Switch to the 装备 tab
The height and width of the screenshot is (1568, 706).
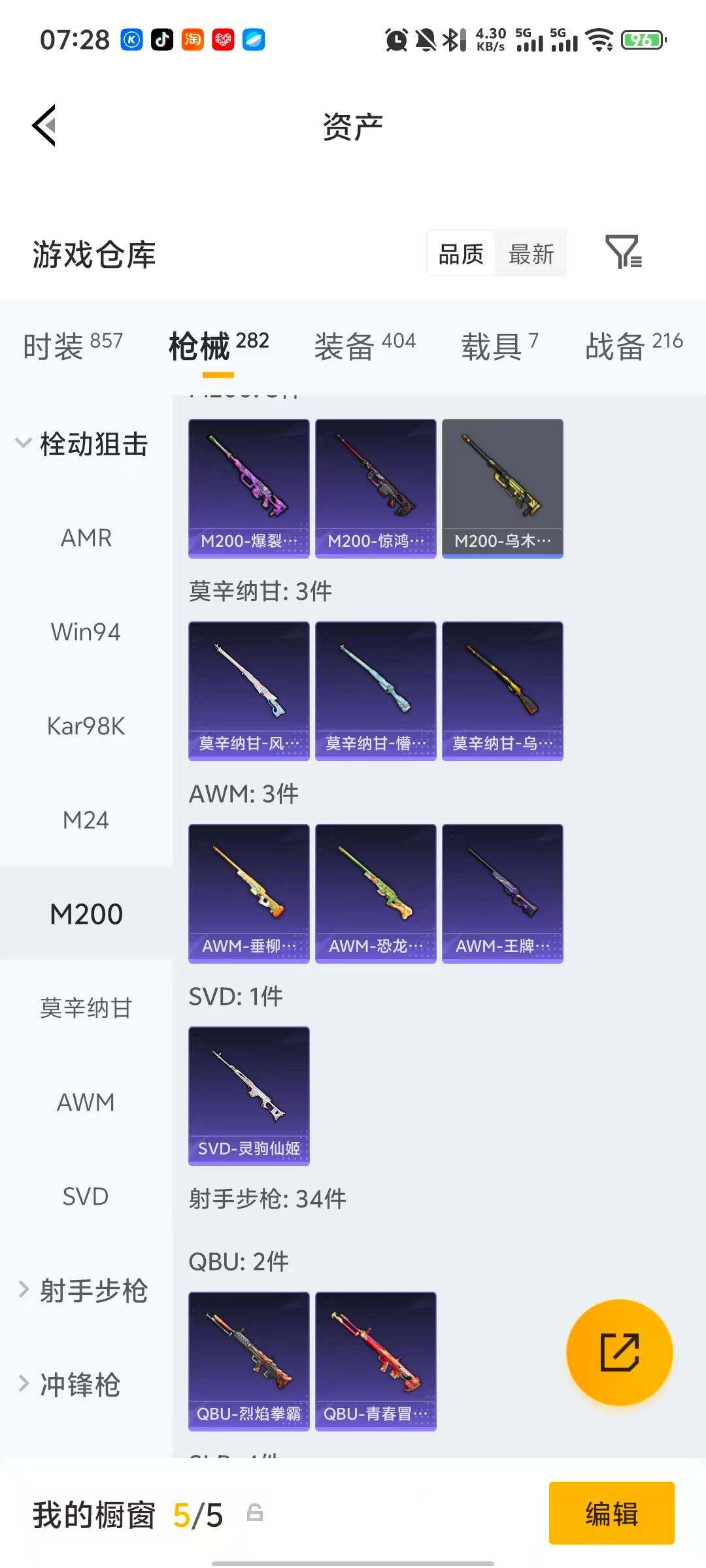(x=345, y=344)
